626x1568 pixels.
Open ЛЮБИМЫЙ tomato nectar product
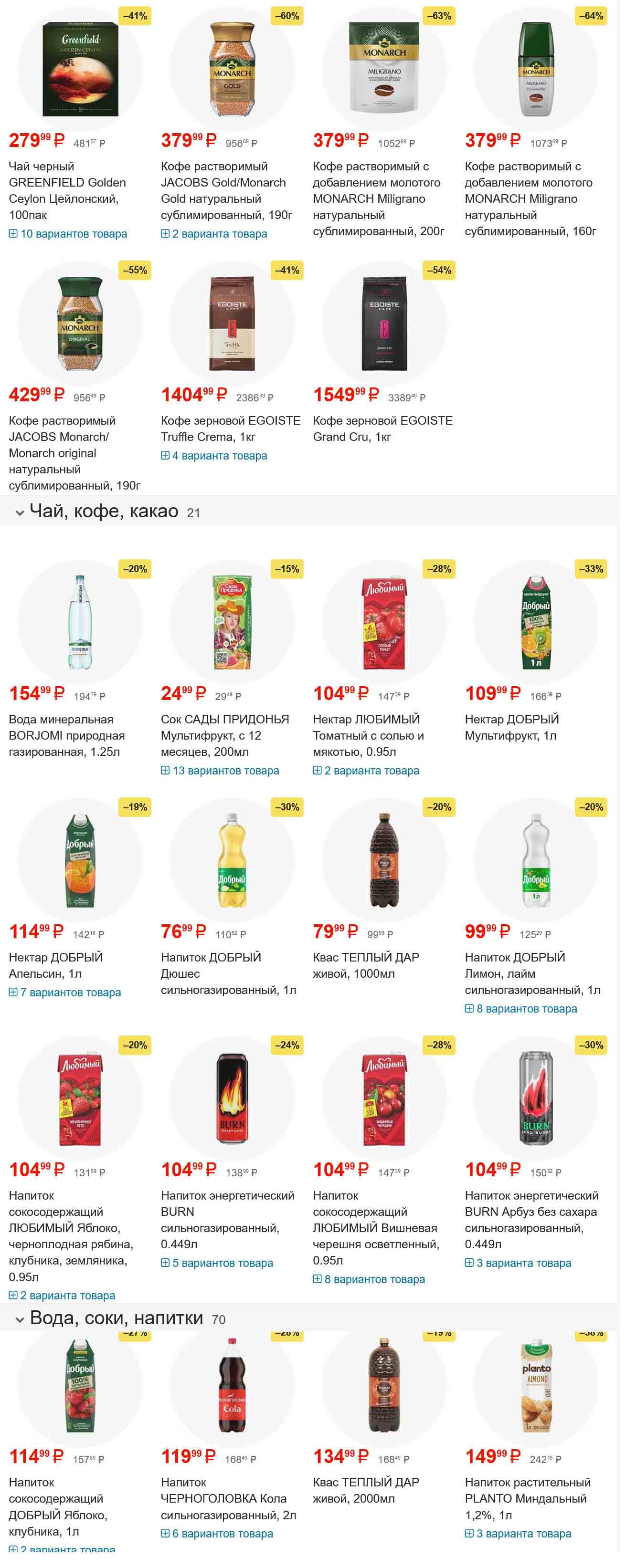368,735
